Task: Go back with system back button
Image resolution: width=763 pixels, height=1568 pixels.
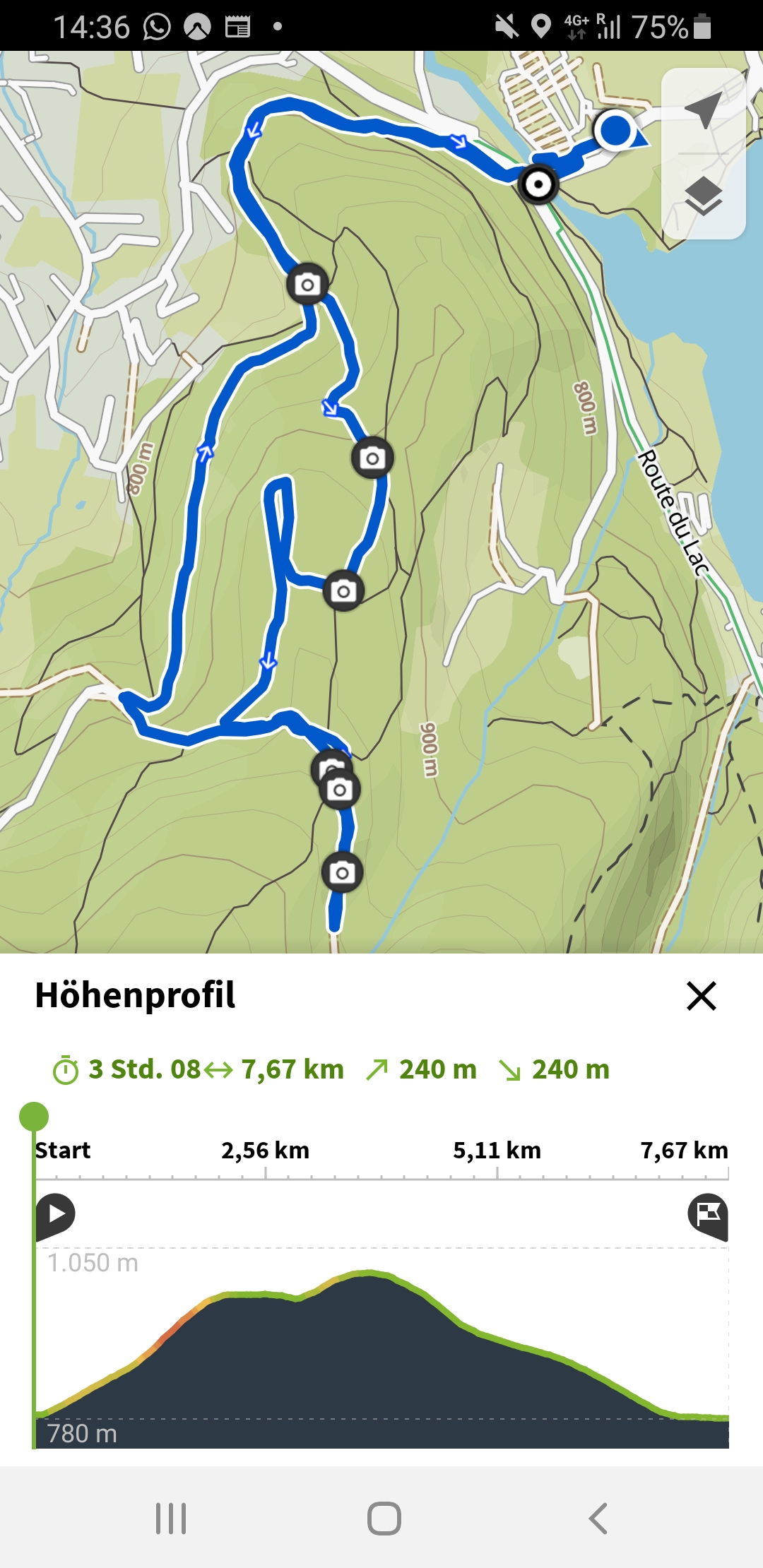Action: click(x=598, y=1518)
